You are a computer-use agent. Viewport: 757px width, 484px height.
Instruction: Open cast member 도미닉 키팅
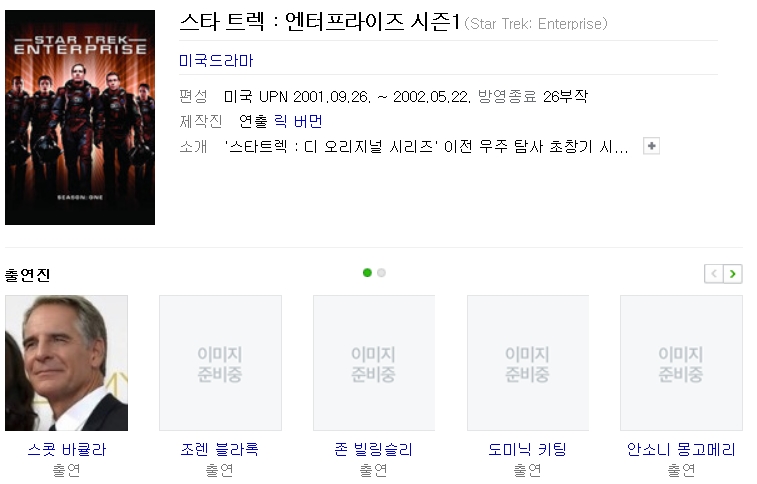click(x=527, y=450)
